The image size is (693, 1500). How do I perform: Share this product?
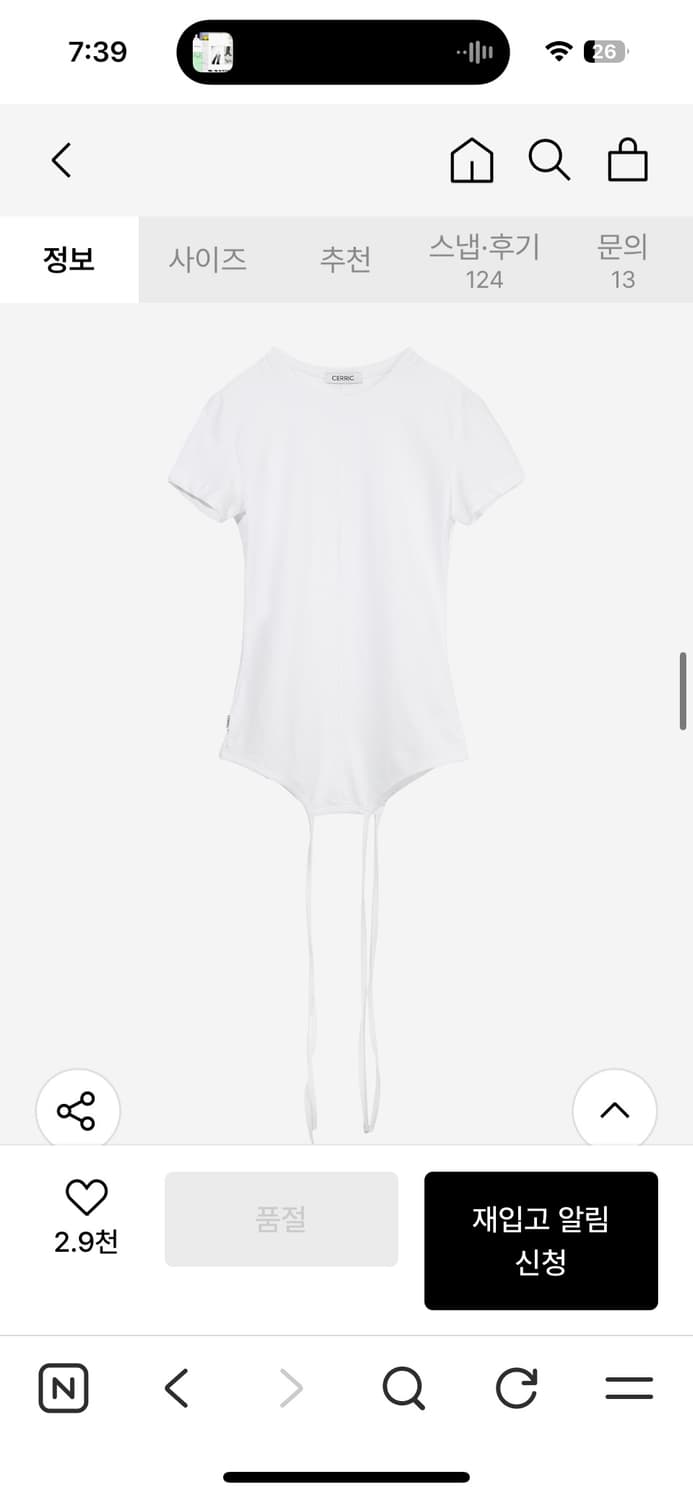tap(77, 1111)
